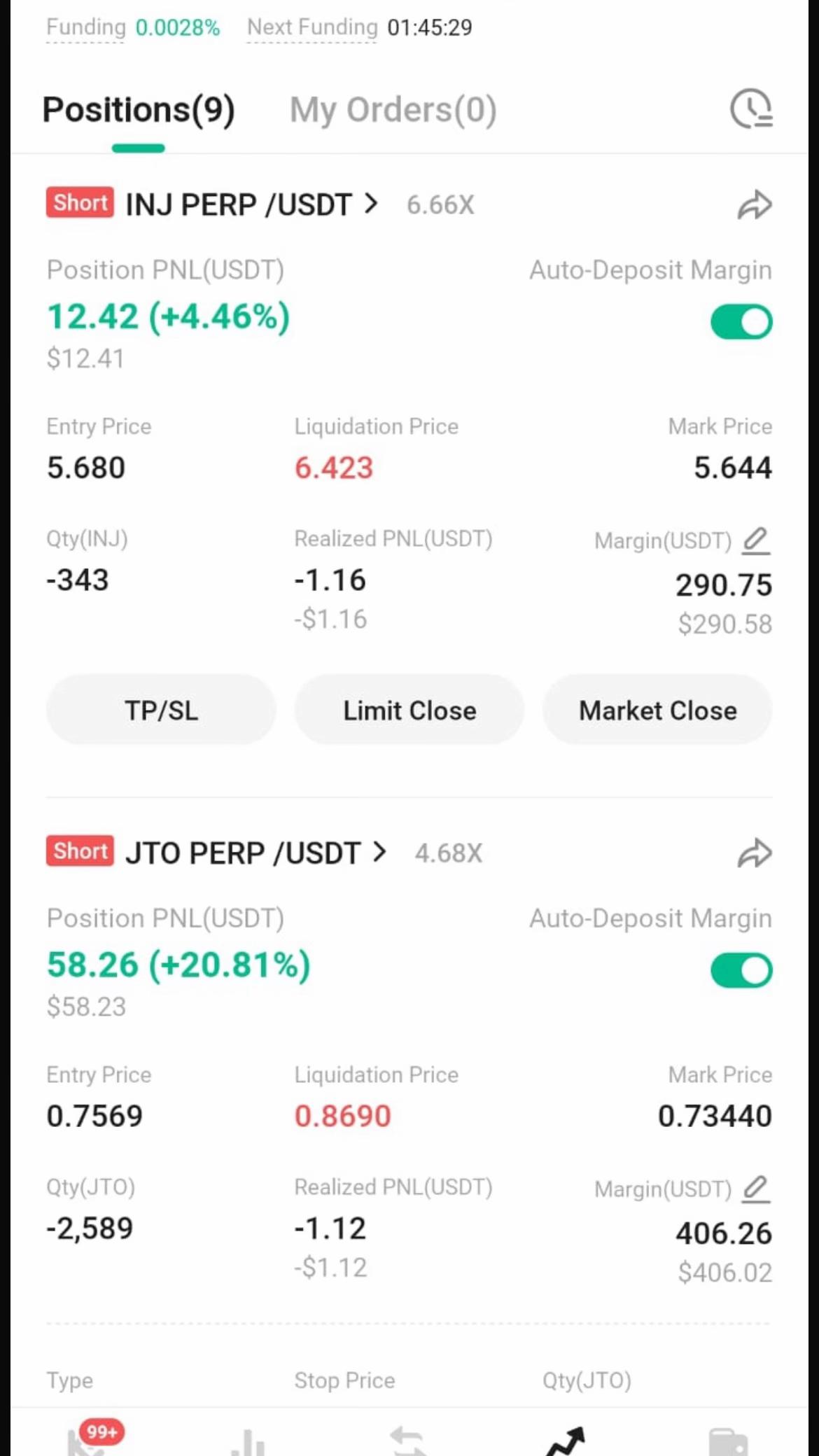
Task: Disable Auto-Deposit Margin for JTO
Action: [741, 970]
